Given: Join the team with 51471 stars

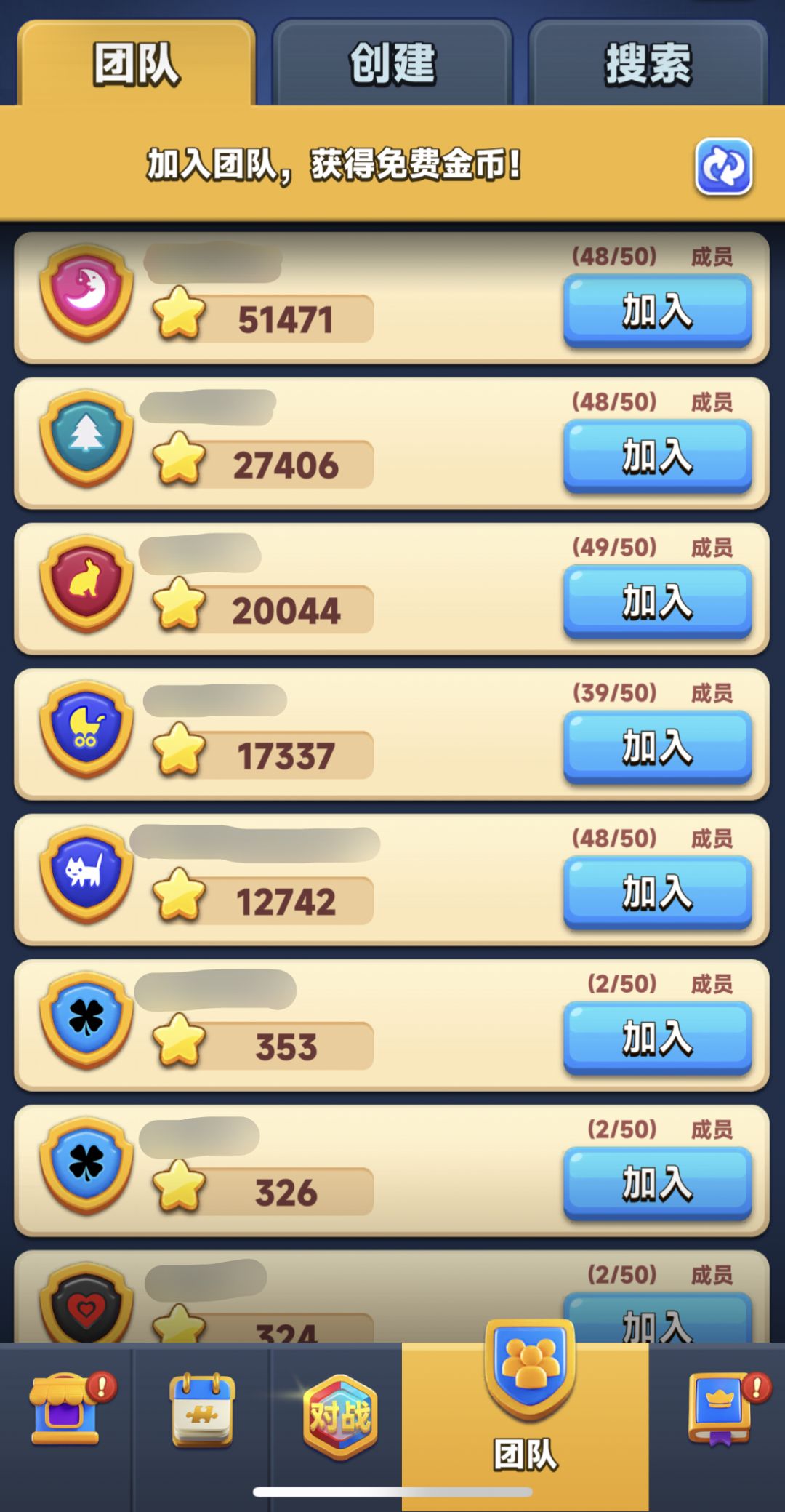Looking at the screenshot, I should point(658,311).
